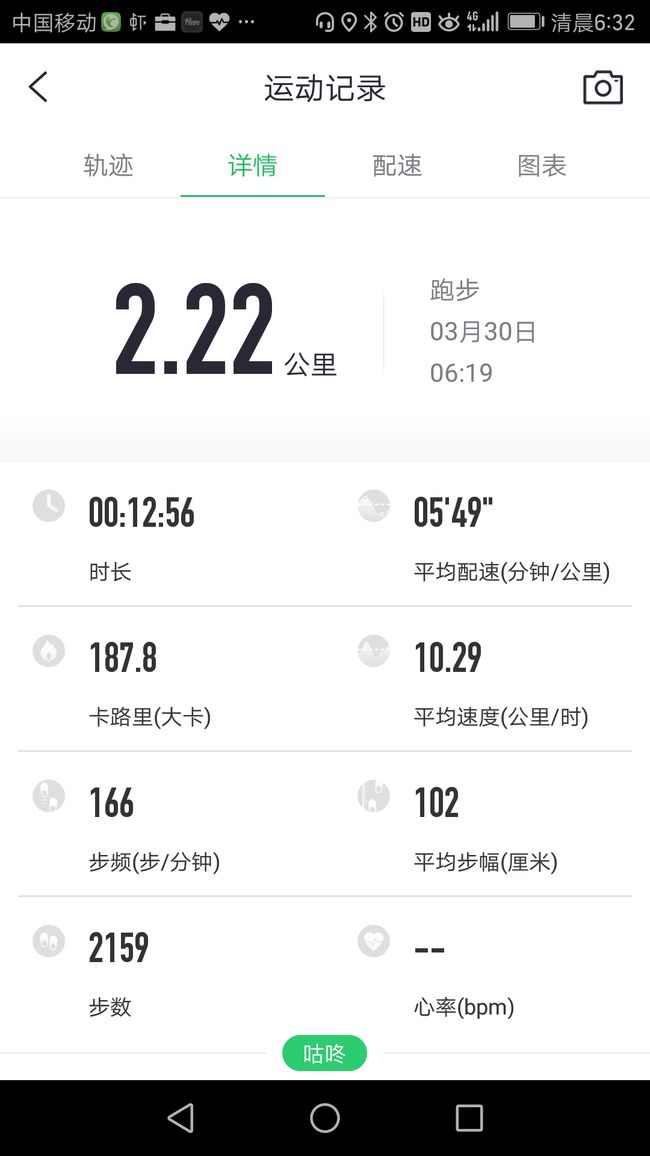Switch to the 轨迹 tab
650x1156 pixels.
tap(108, 165)
